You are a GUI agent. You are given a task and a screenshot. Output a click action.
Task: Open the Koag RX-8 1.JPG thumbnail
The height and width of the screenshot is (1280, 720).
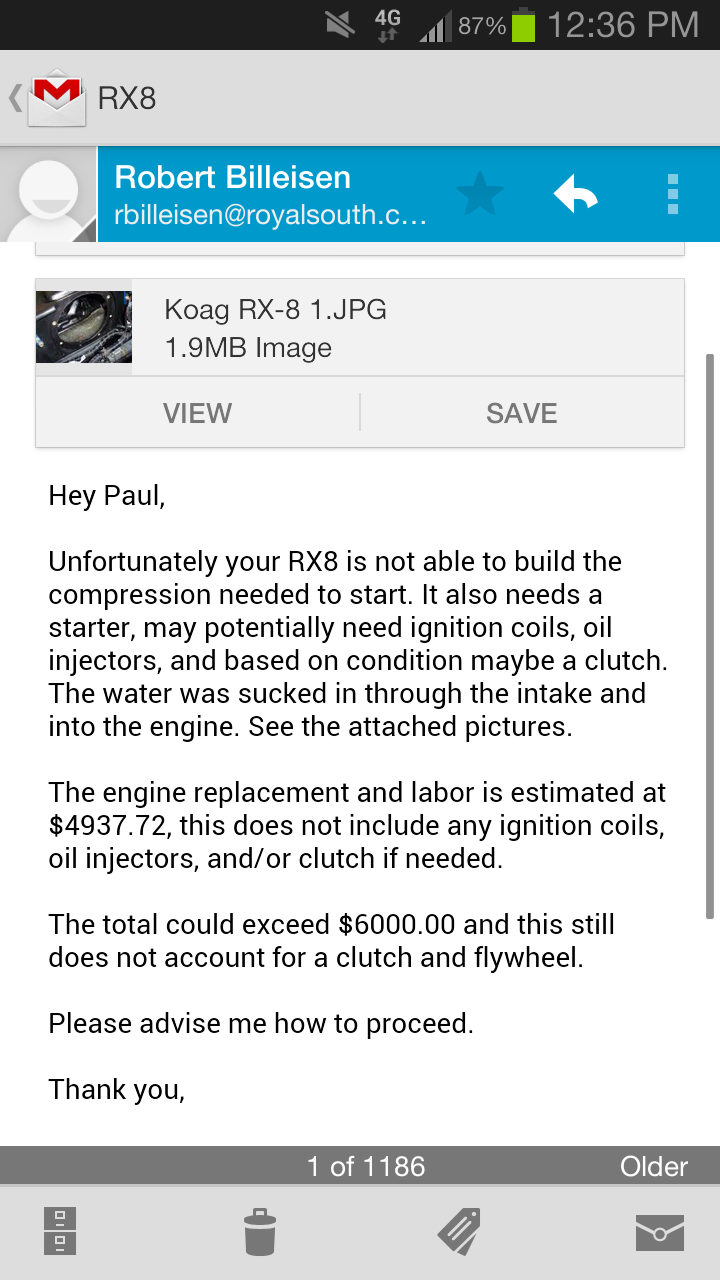point(84,327)
